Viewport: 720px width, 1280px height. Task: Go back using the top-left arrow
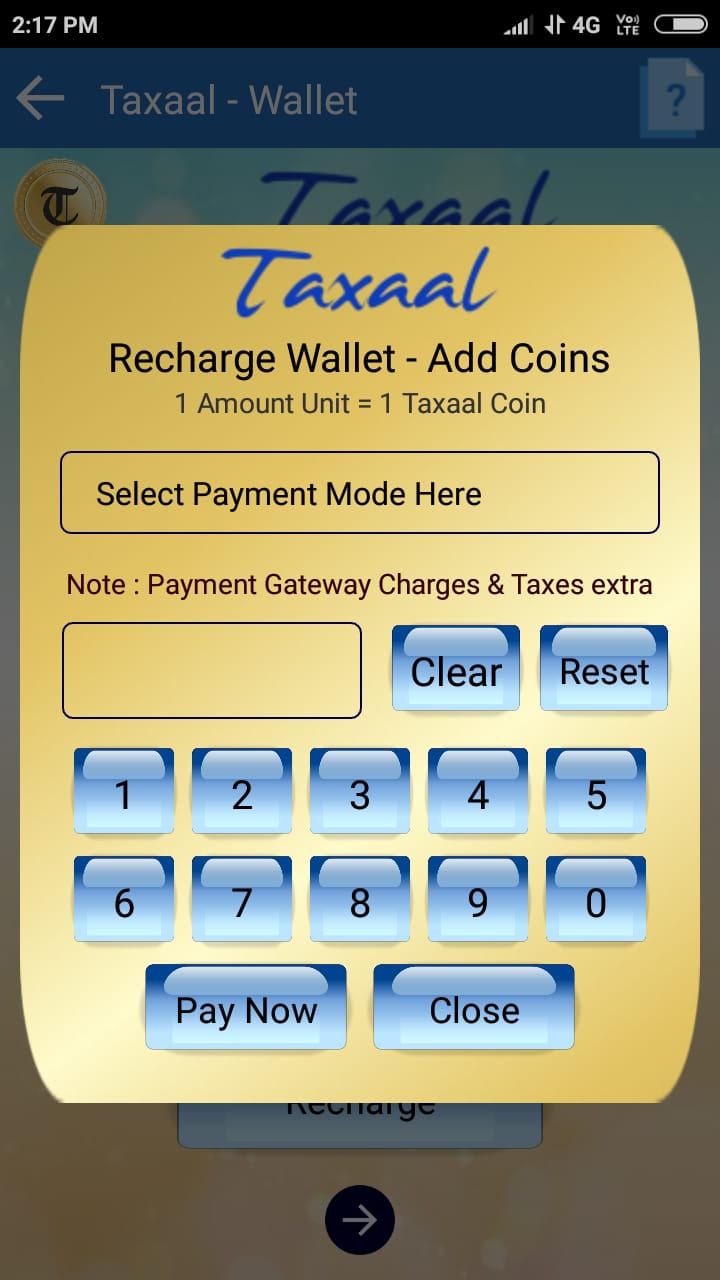click(x=41, y=99)
